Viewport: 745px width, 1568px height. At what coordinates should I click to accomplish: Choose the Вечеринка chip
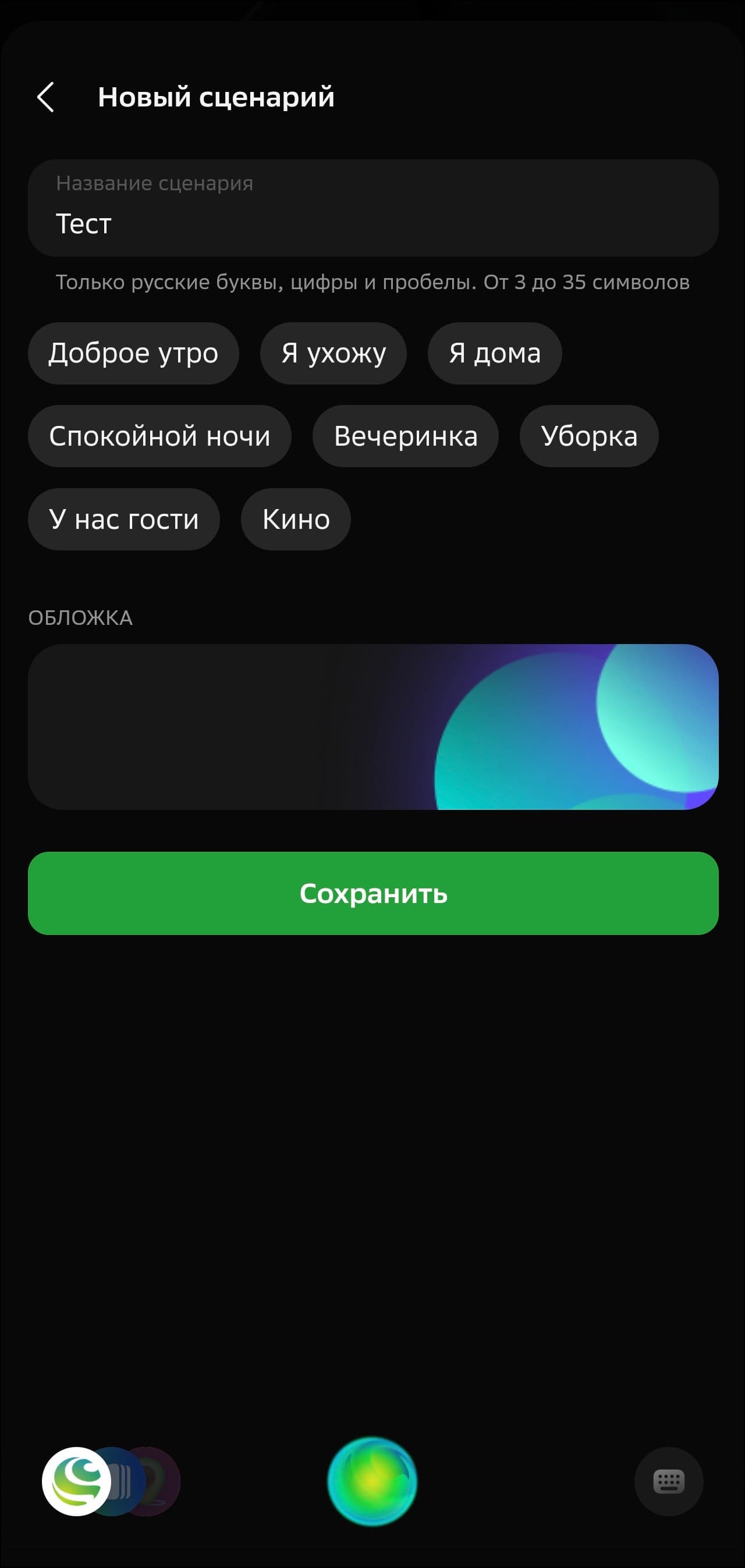pyautogui.click(x=405, y=436)
